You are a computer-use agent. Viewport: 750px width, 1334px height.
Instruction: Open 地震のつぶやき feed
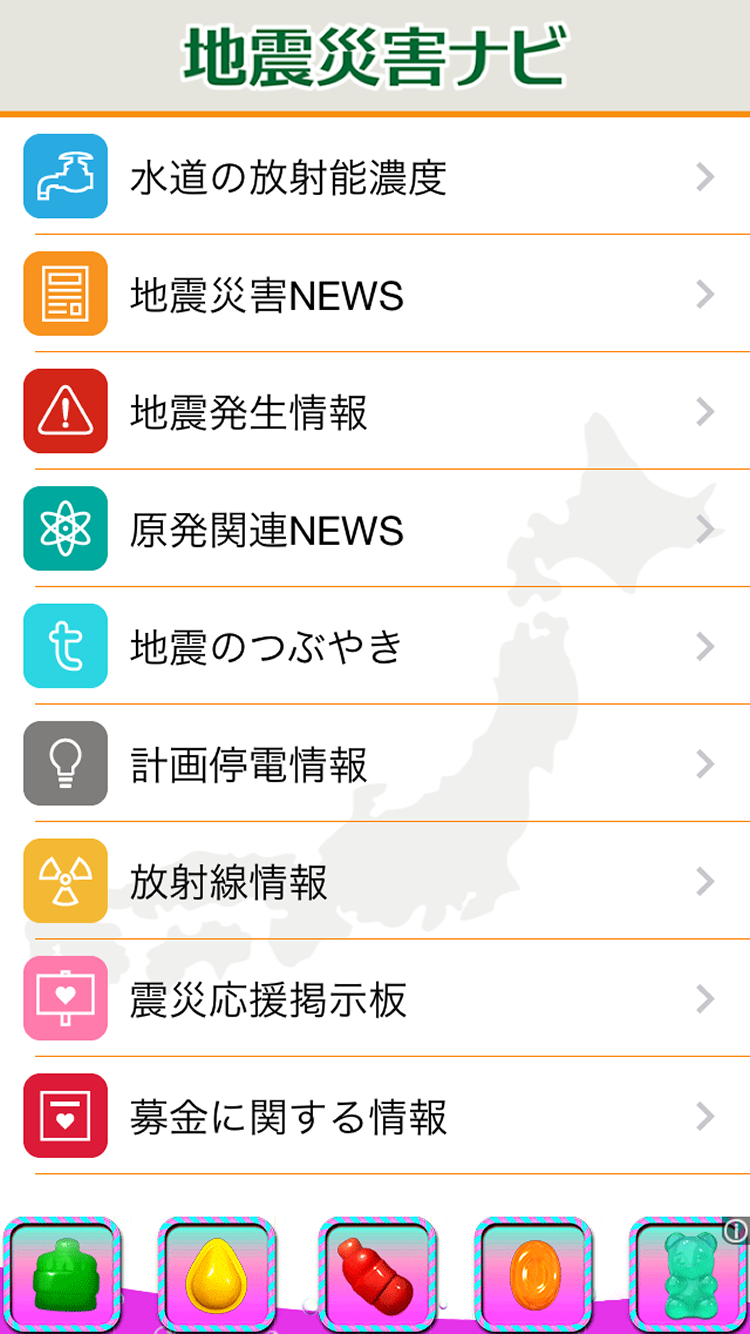pyautogui.click(x=375, y=647)
